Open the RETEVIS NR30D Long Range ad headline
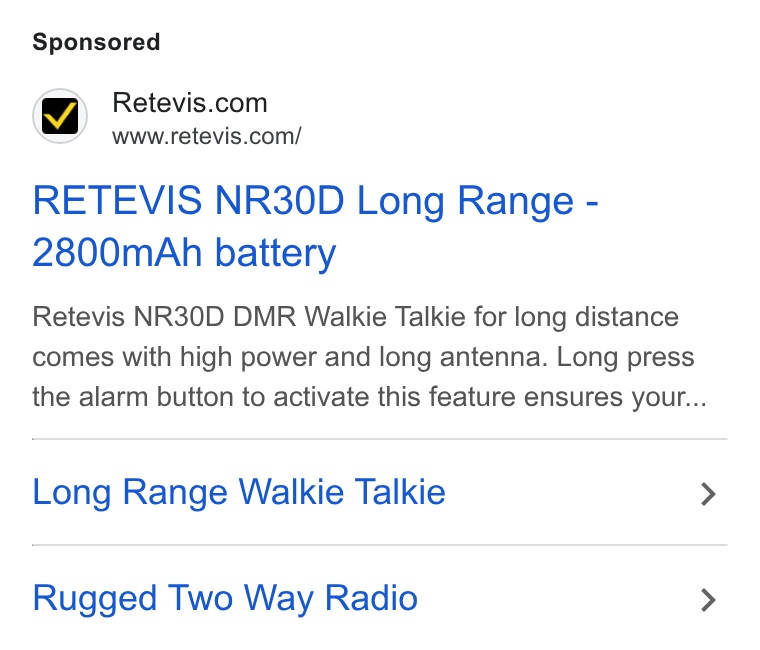Screen dimensions: 760x650 pyautogui.click(x=315, y=226)
